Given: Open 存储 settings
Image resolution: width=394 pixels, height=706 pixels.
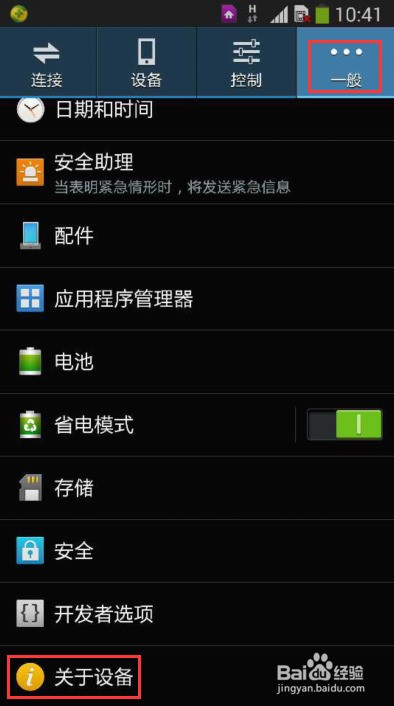Looking at the screenshot, I should pos(197,488).
